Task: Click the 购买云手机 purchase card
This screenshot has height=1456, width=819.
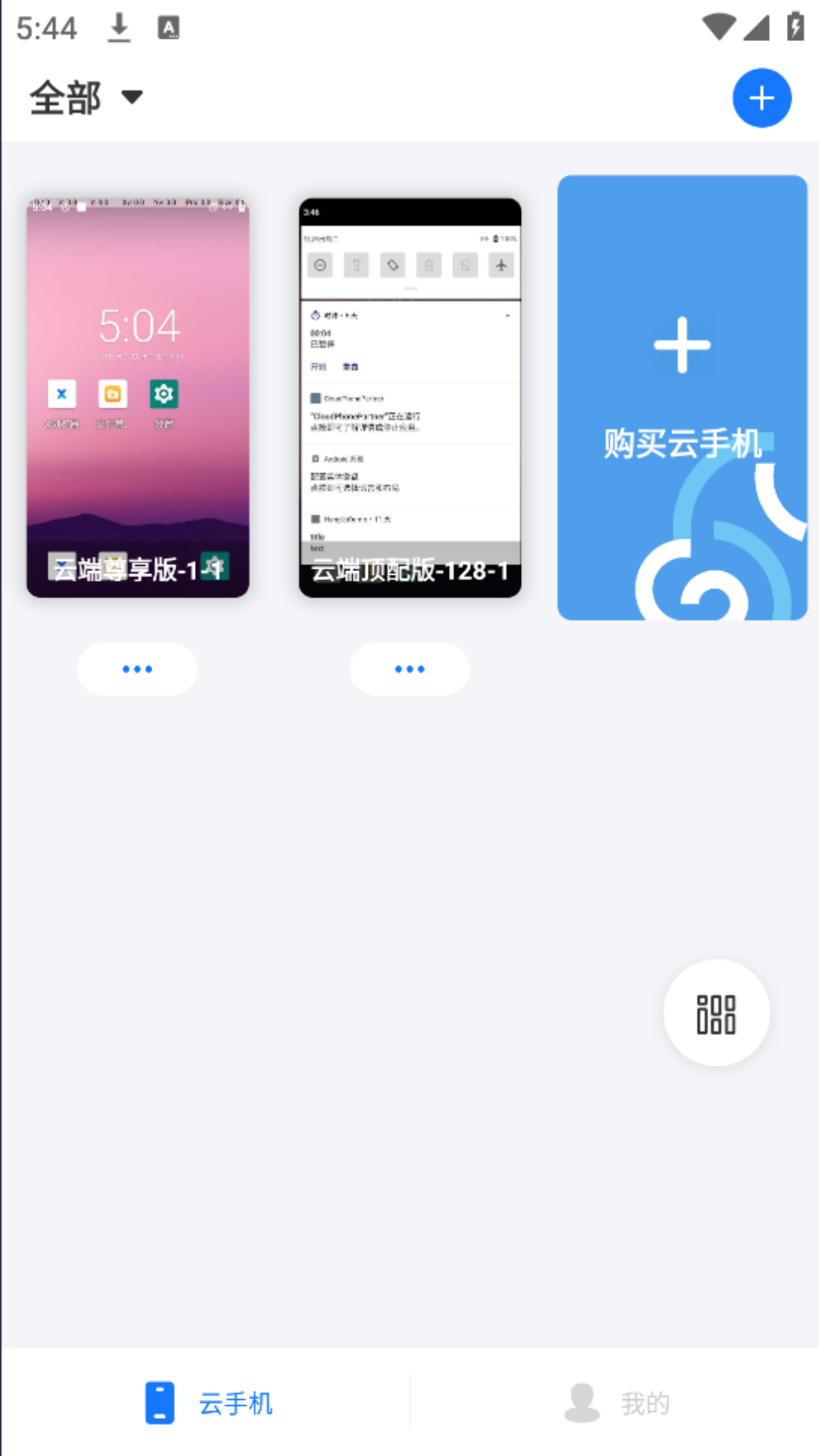Action: tap(681, 397)
